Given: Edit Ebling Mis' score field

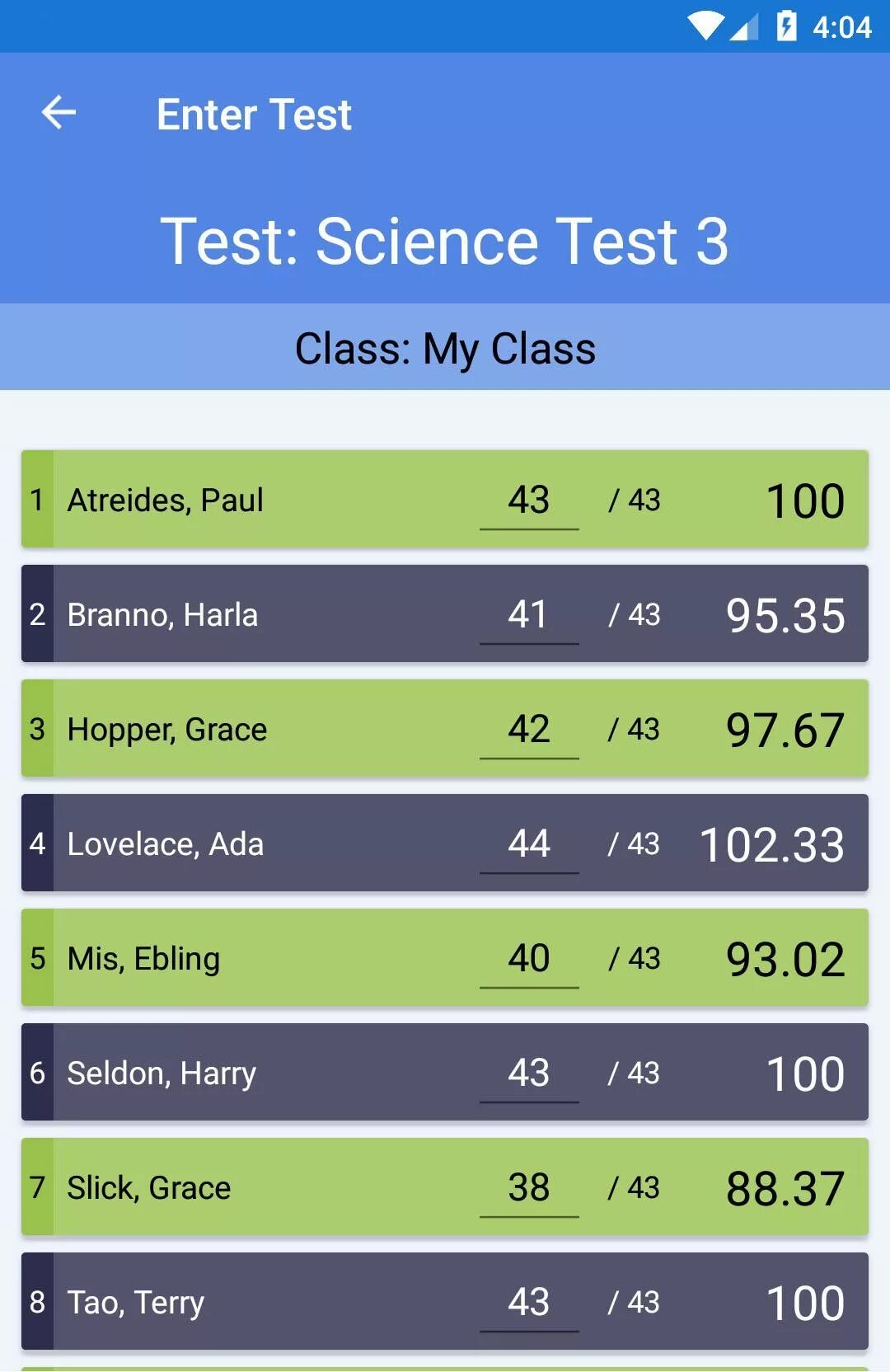Looking at the screenshot, I should point(529,959).
